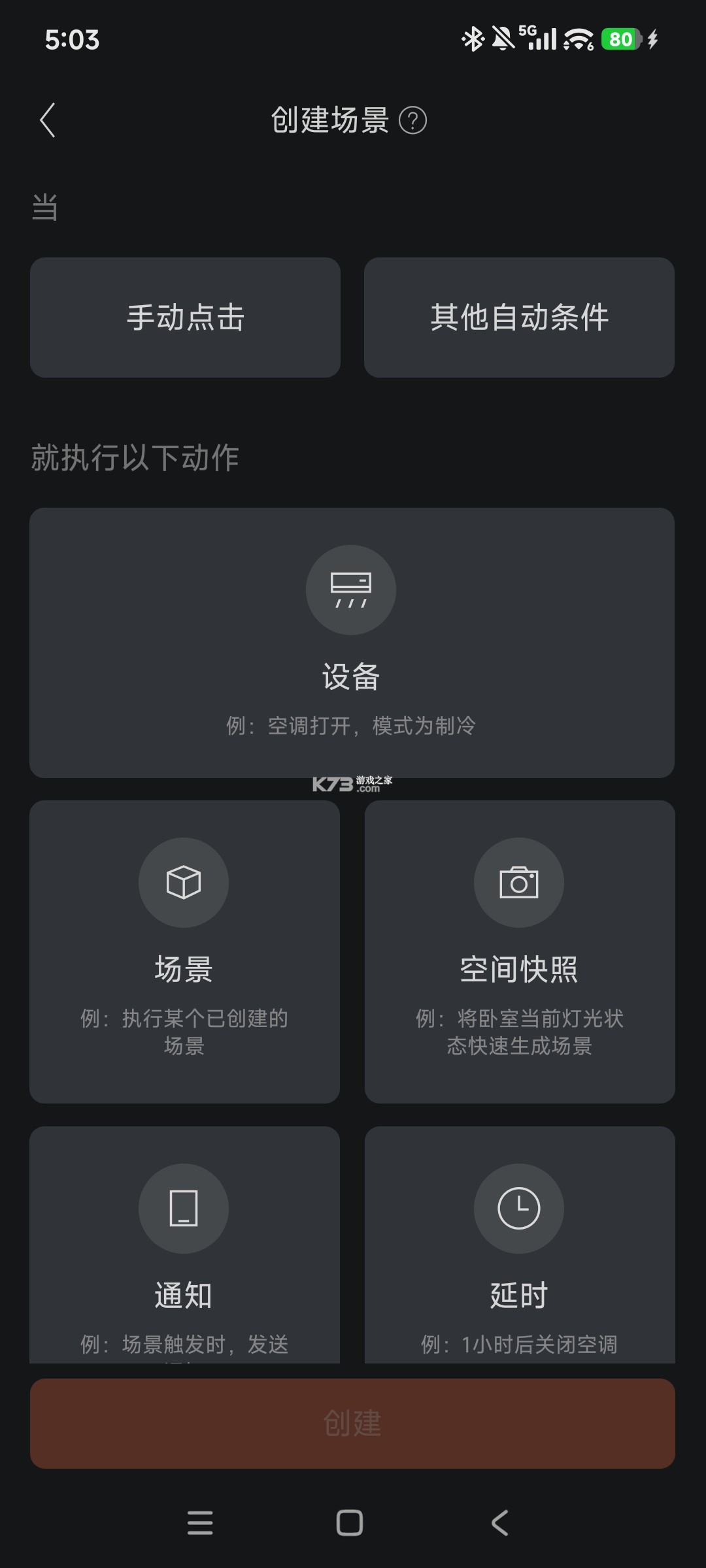
Task: Click the air conditioner icon on the 设备 card
Action: [x=351, y=589]
